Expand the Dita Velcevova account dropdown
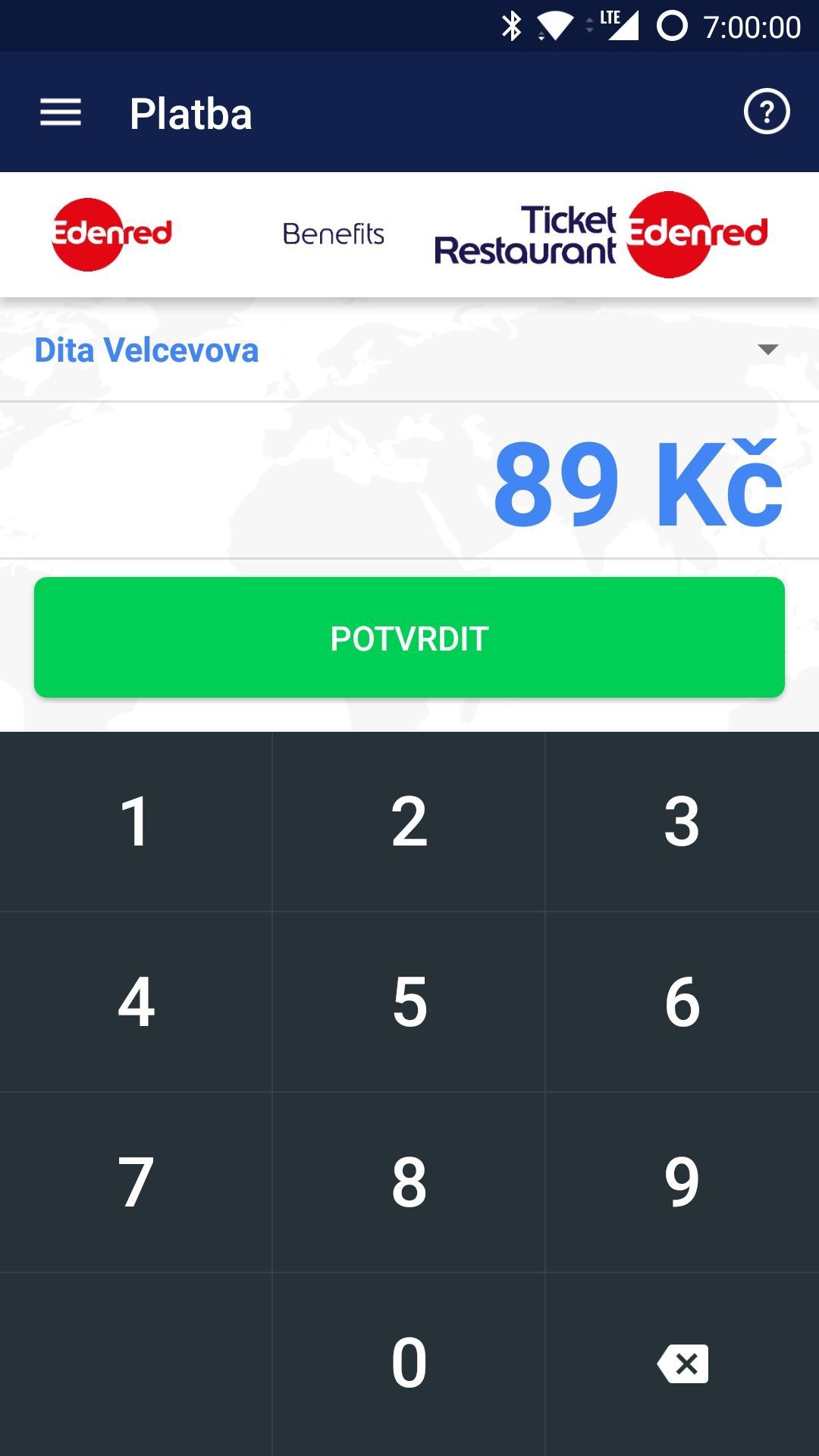The image size is (819, 1456). [767, 350]
